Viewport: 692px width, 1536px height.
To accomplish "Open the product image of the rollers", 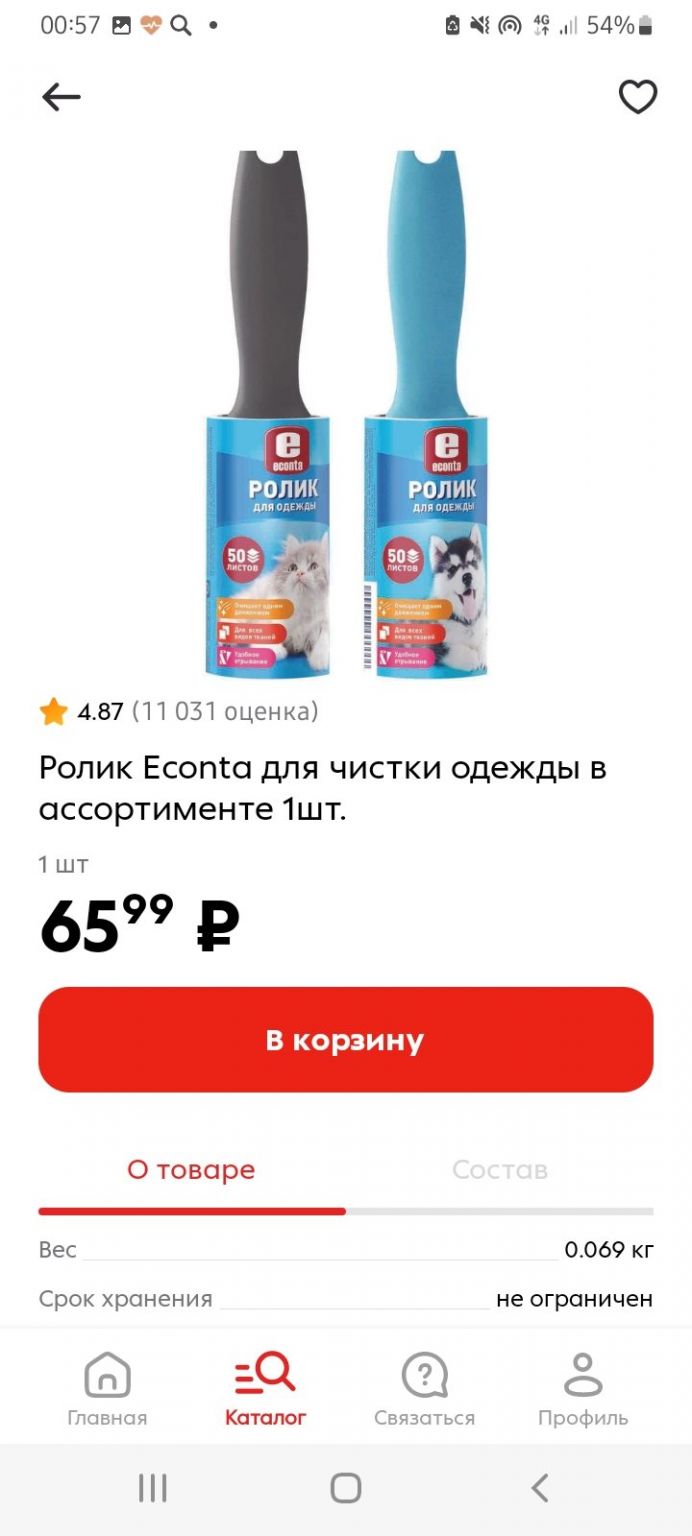I will click(346, 414).
